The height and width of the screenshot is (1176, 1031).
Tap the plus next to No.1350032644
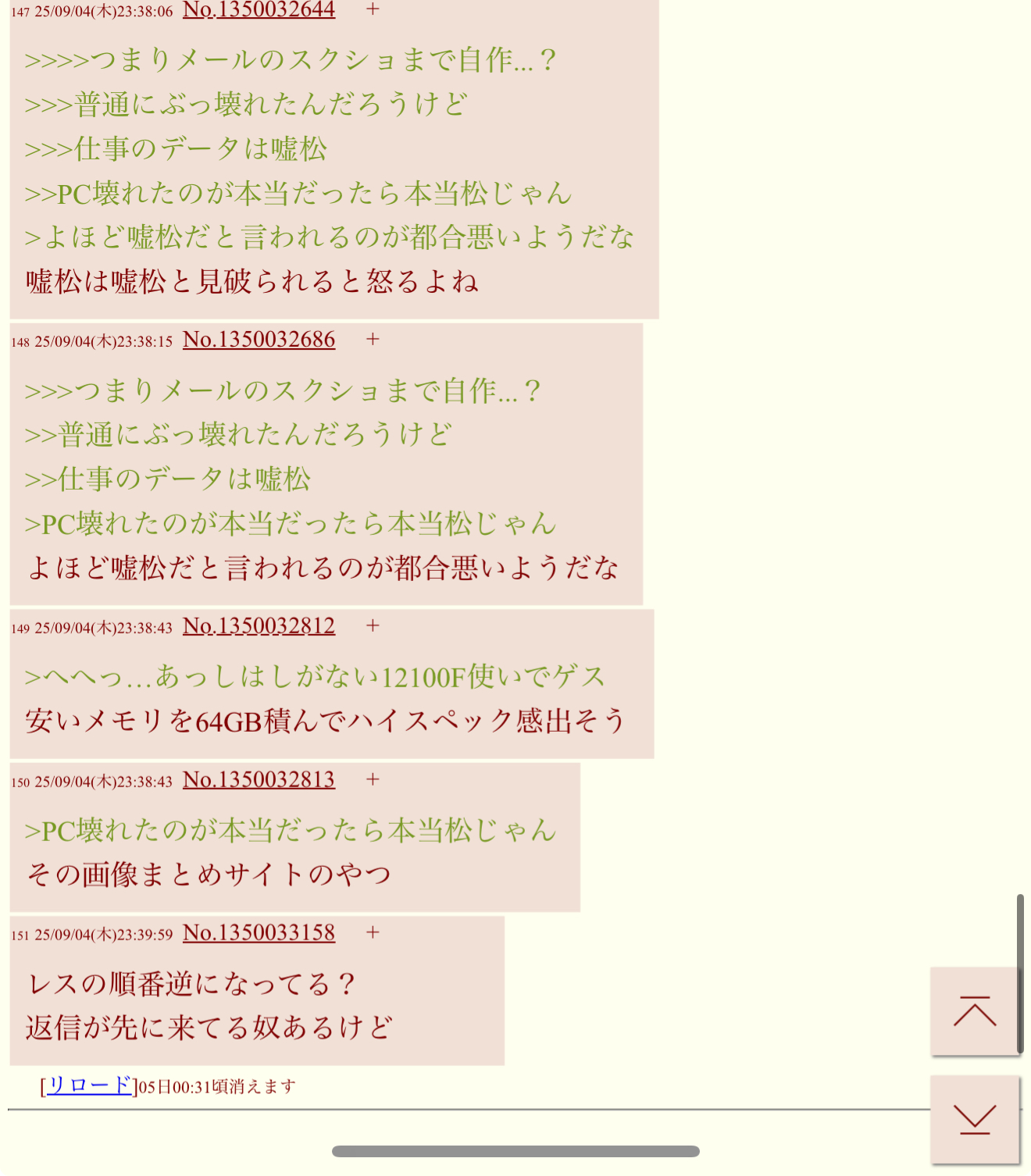pyautogui.click(x=373, y=9)
